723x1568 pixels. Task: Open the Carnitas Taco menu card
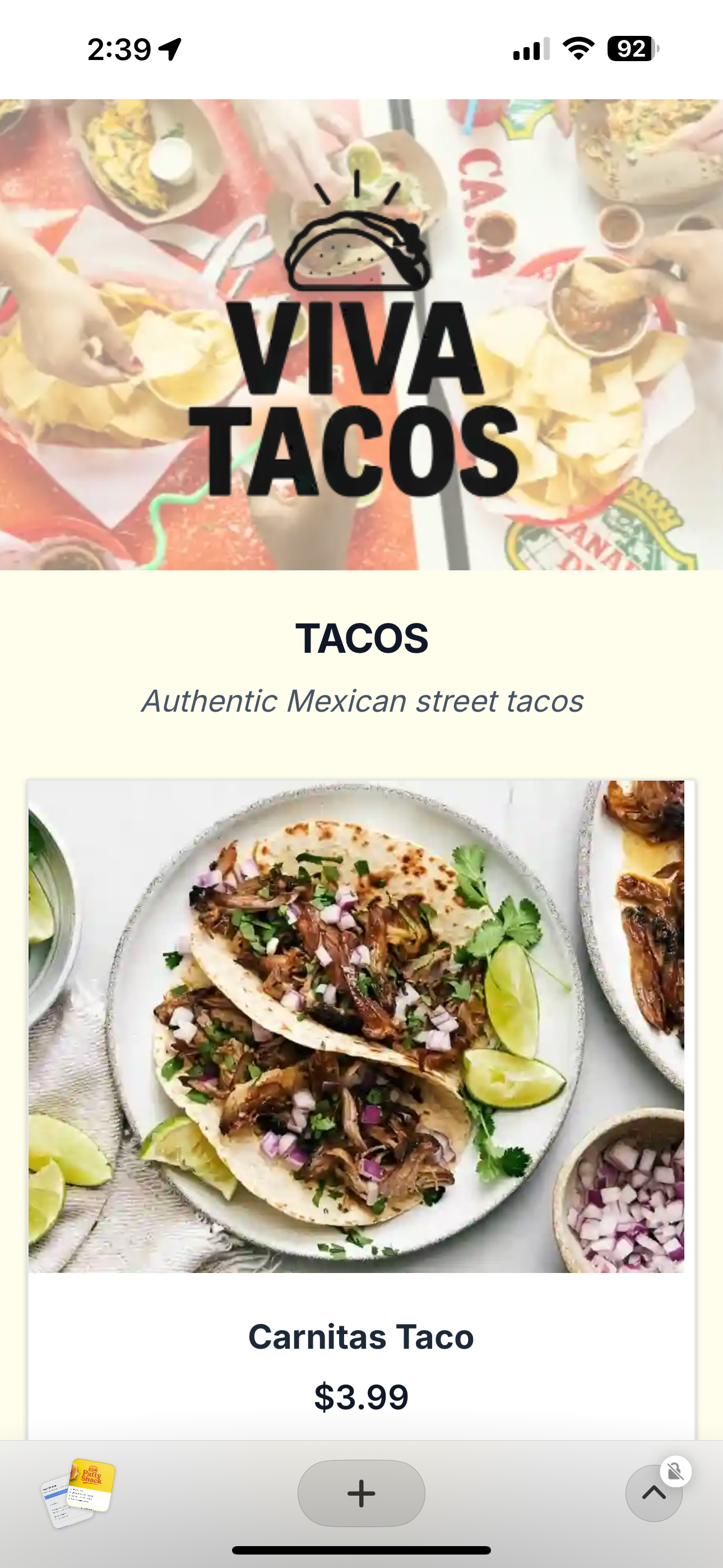click(x=361, y=1096)
